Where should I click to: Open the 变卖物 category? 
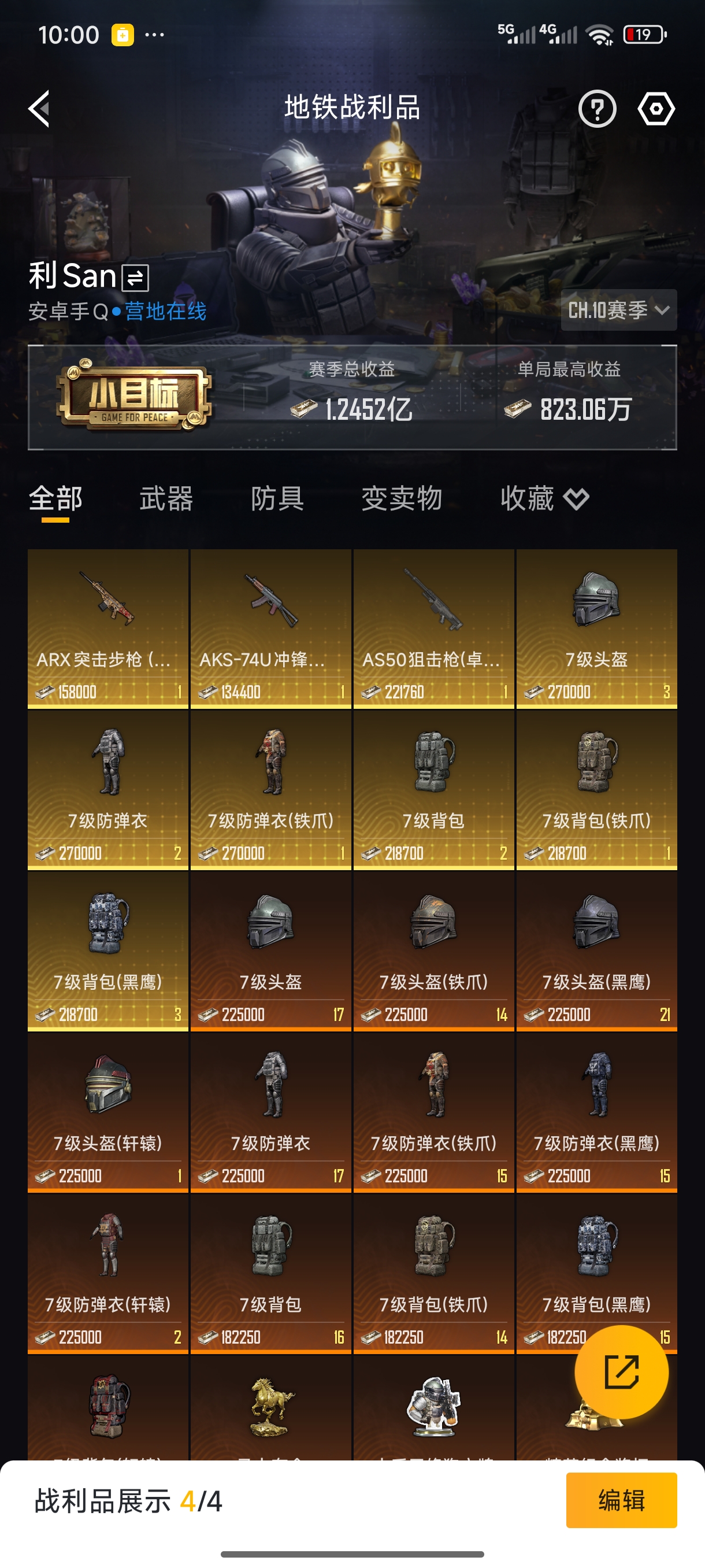pyautogui.click(x=402, y=498)
